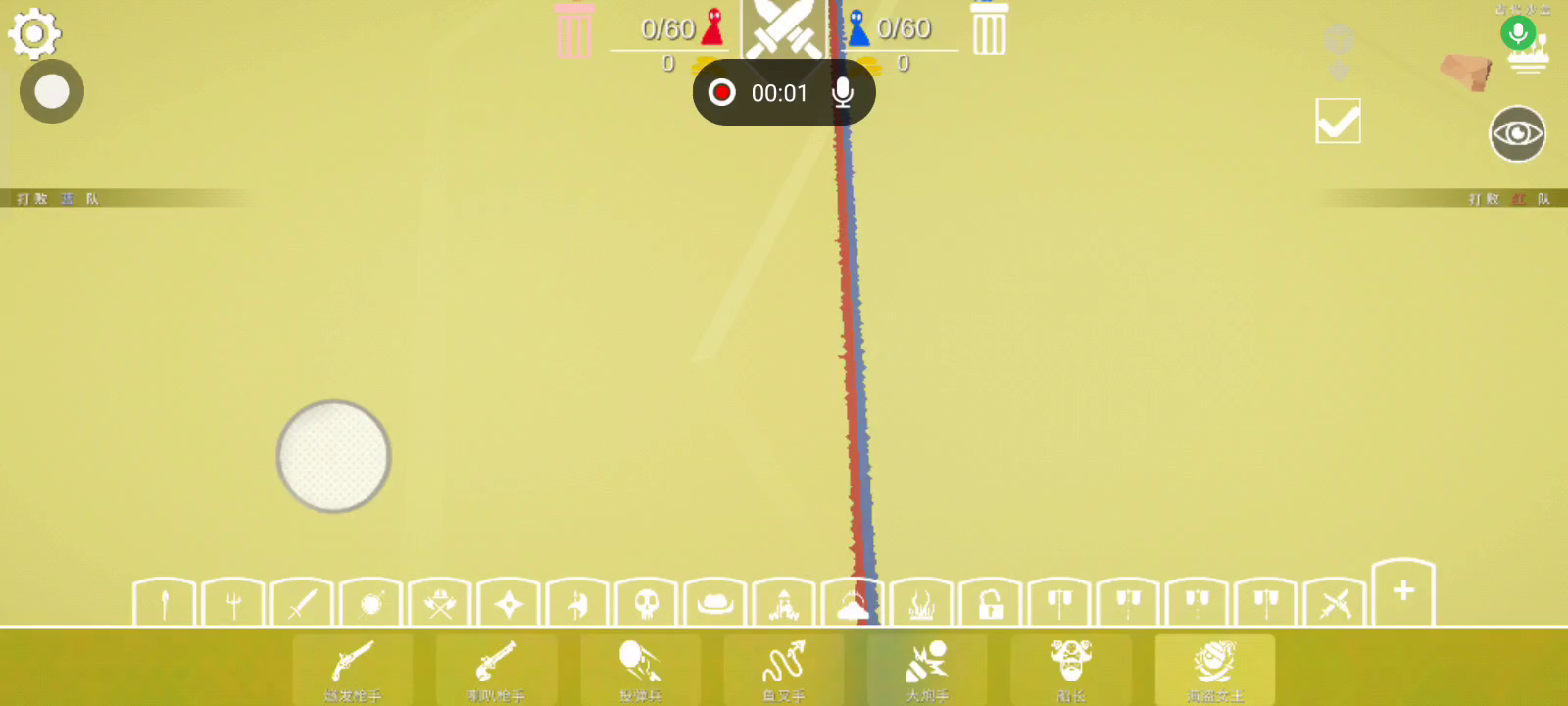The image size is (1568, 706).
Task: Open the unlock padlock faction tab
Action: 991,603
